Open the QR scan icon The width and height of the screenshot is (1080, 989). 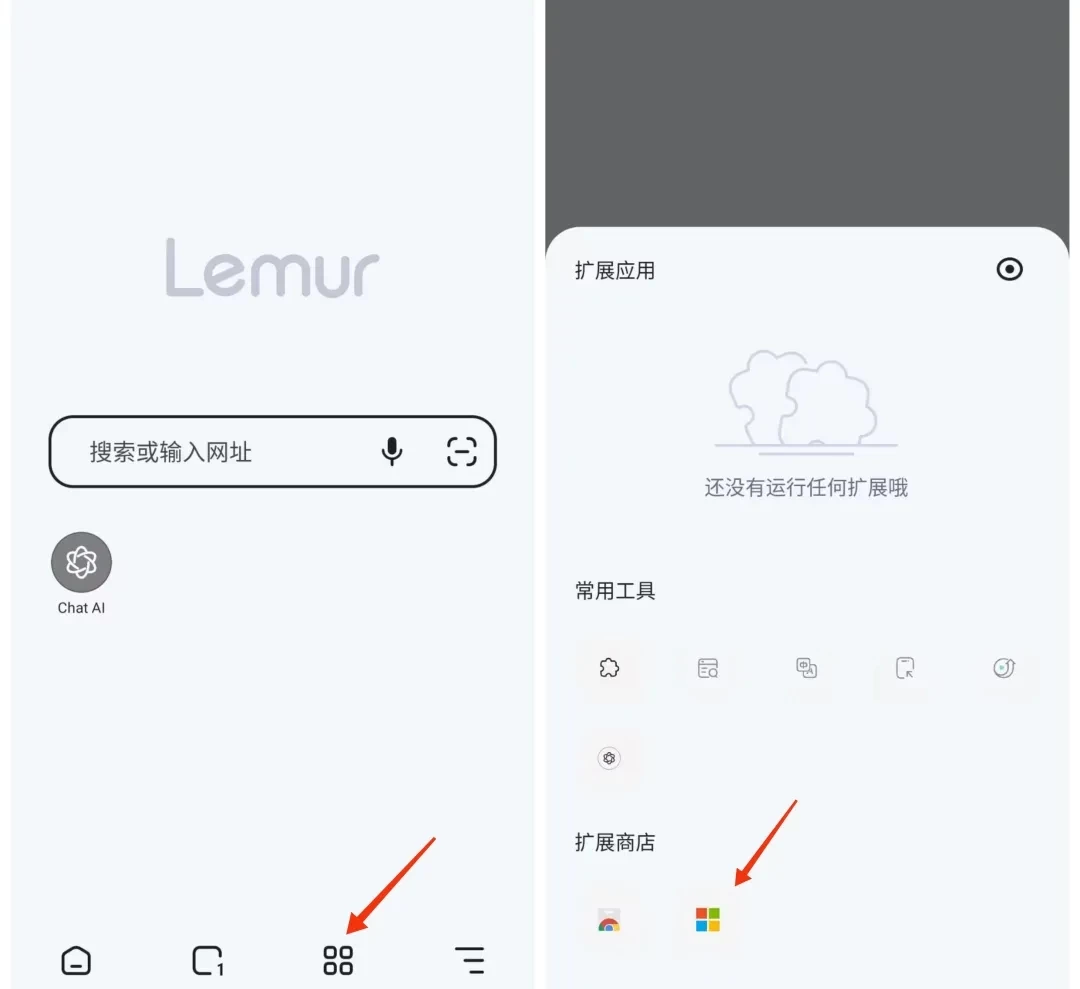tap(461, 452)
